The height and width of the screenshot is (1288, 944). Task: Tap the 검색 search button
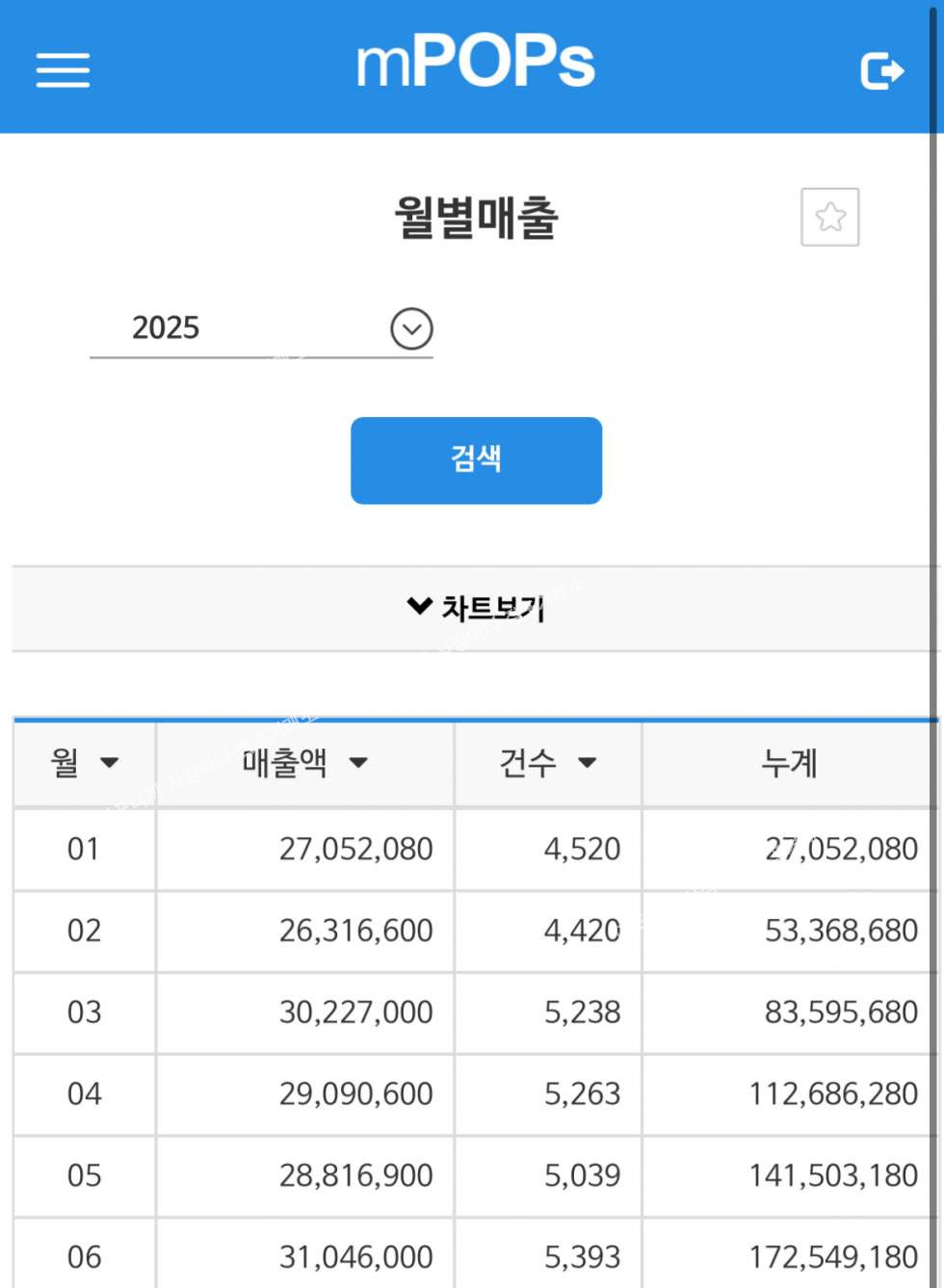click(x=476, y=460)
